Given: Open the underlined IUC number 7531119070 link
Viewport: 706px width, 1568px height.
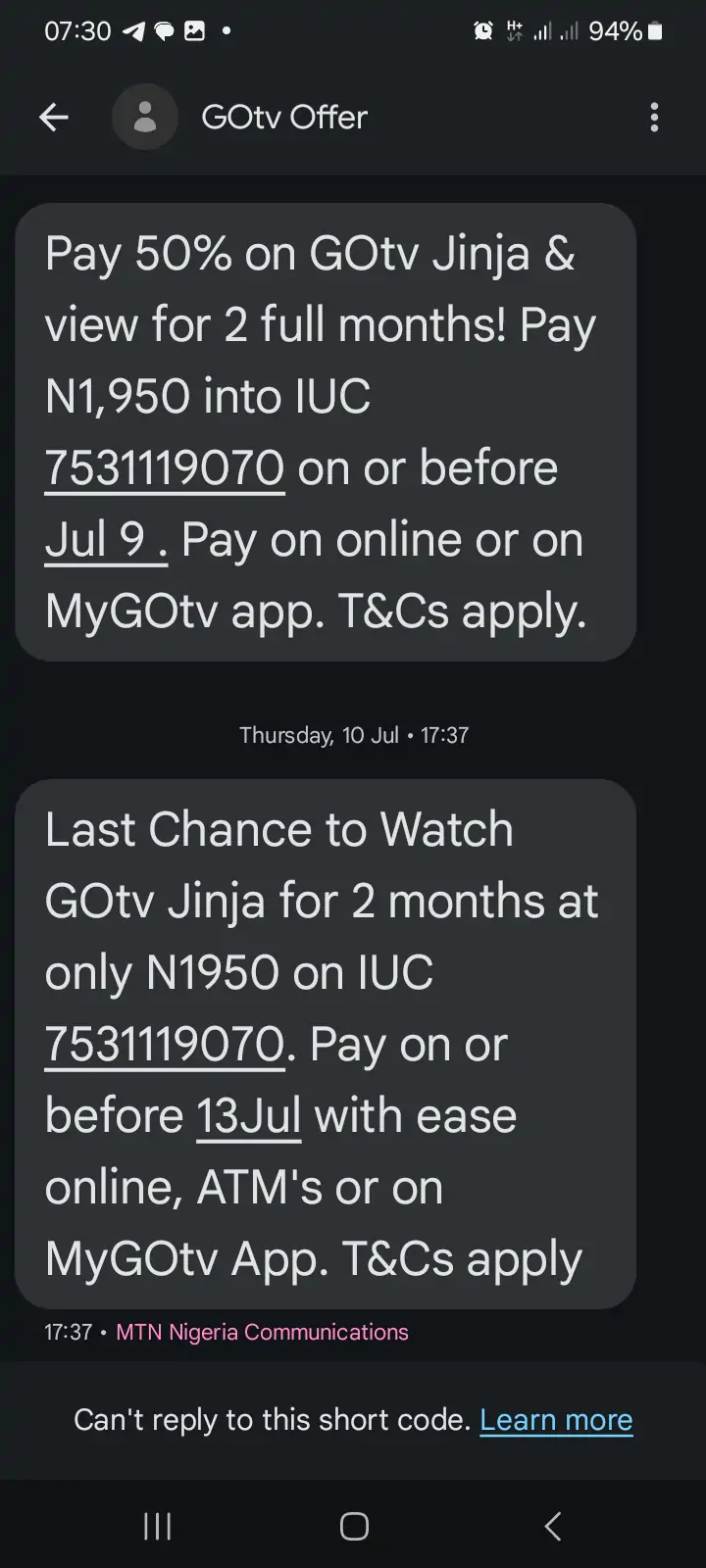Looking at the screenshot, I should tap(163, 467).
